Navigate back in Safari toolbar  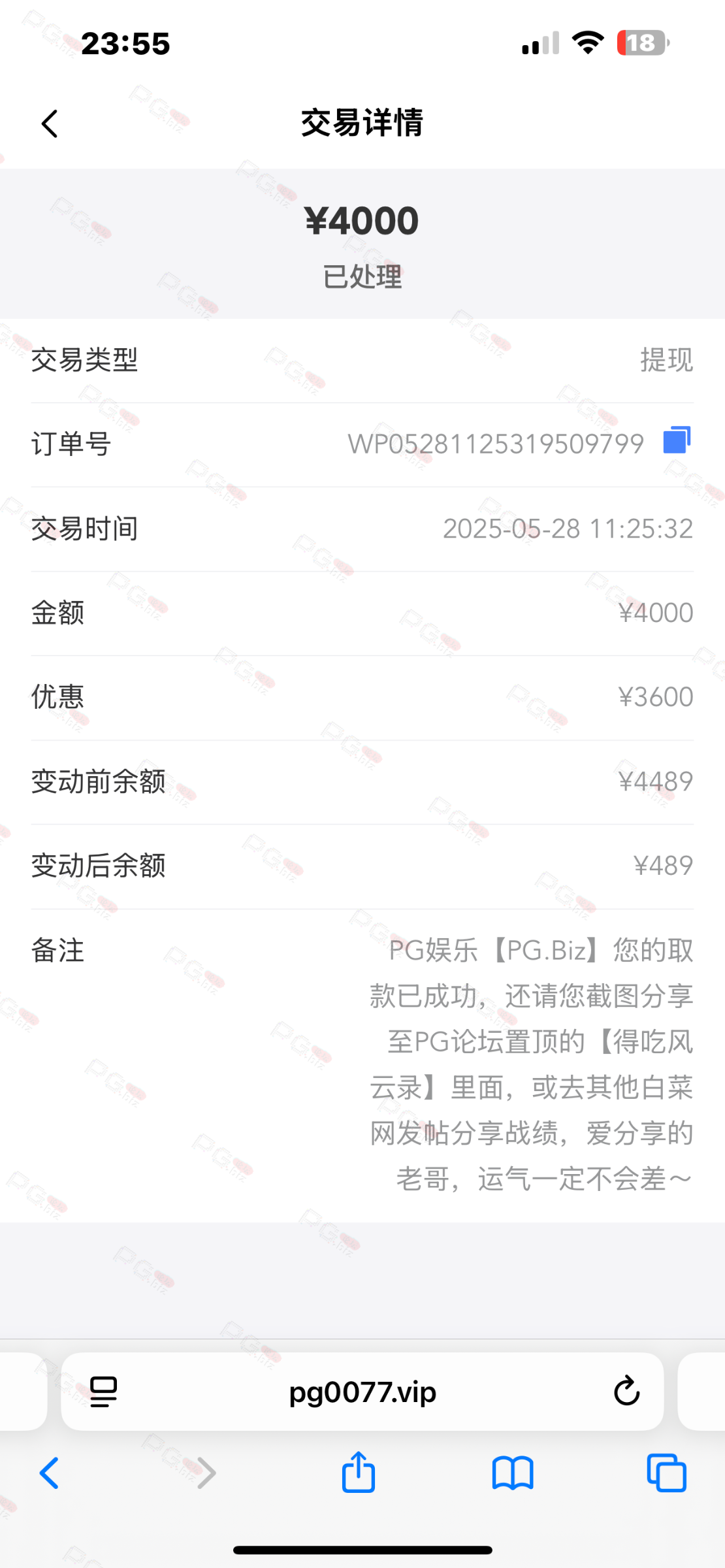point(50,1473)
